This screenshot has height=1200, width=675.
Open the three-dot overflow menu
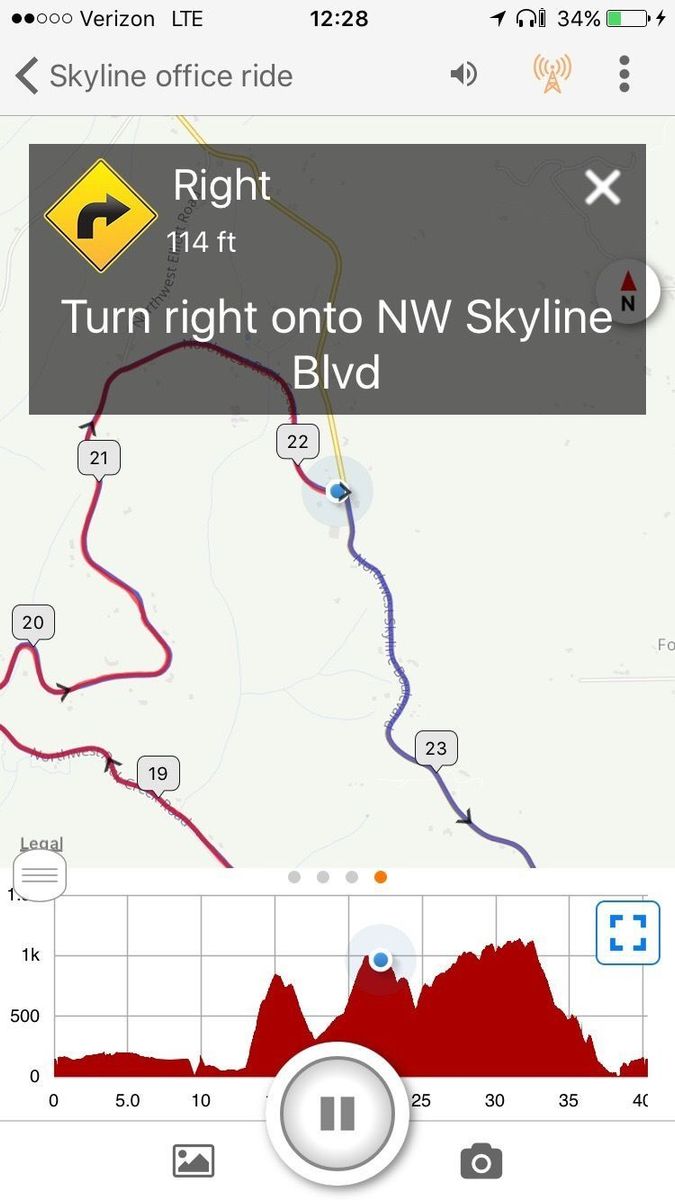624,74
